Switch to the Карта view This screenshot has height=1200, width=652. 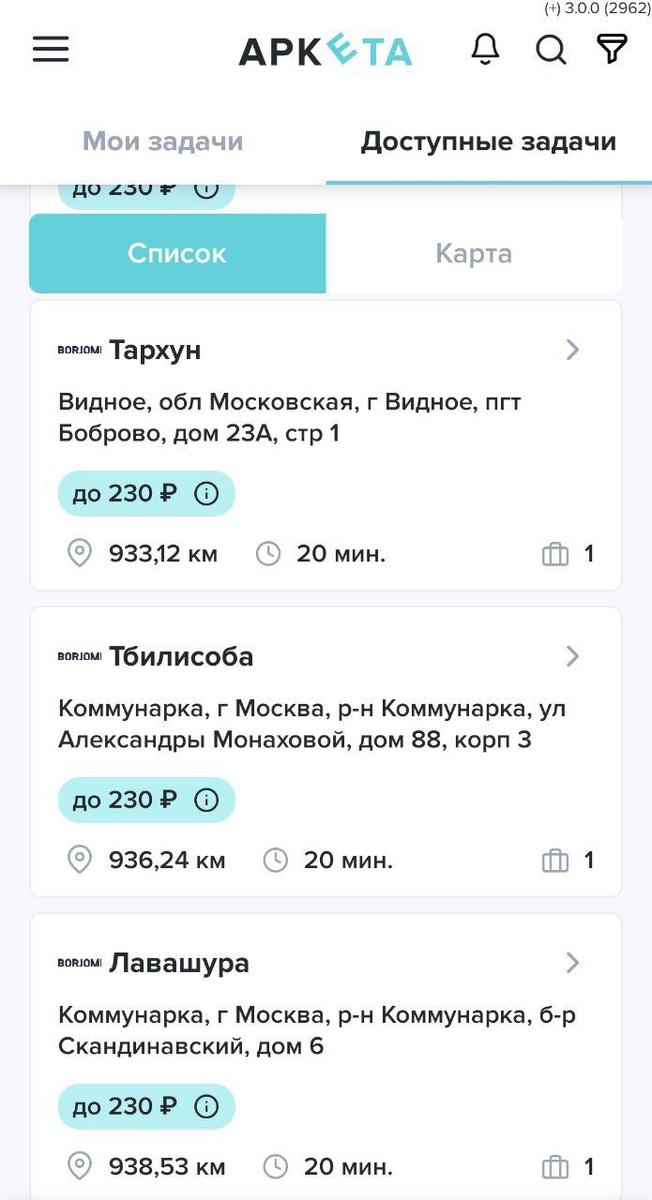[x=473, y=254]
